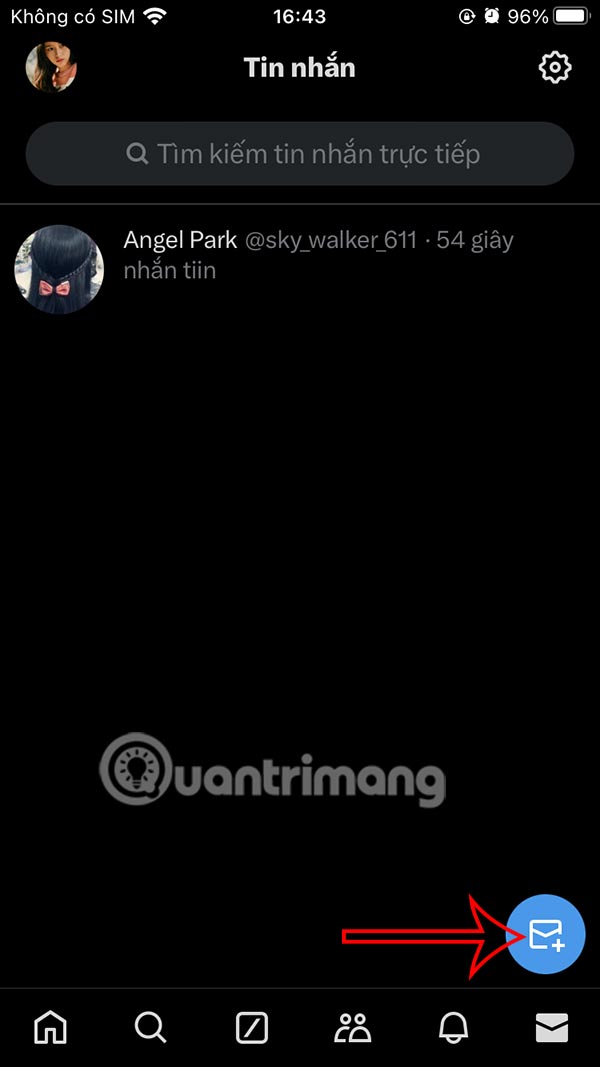Switch to the Messages envelope tab
600x1067 pixels.
[x=552, y=1027]
